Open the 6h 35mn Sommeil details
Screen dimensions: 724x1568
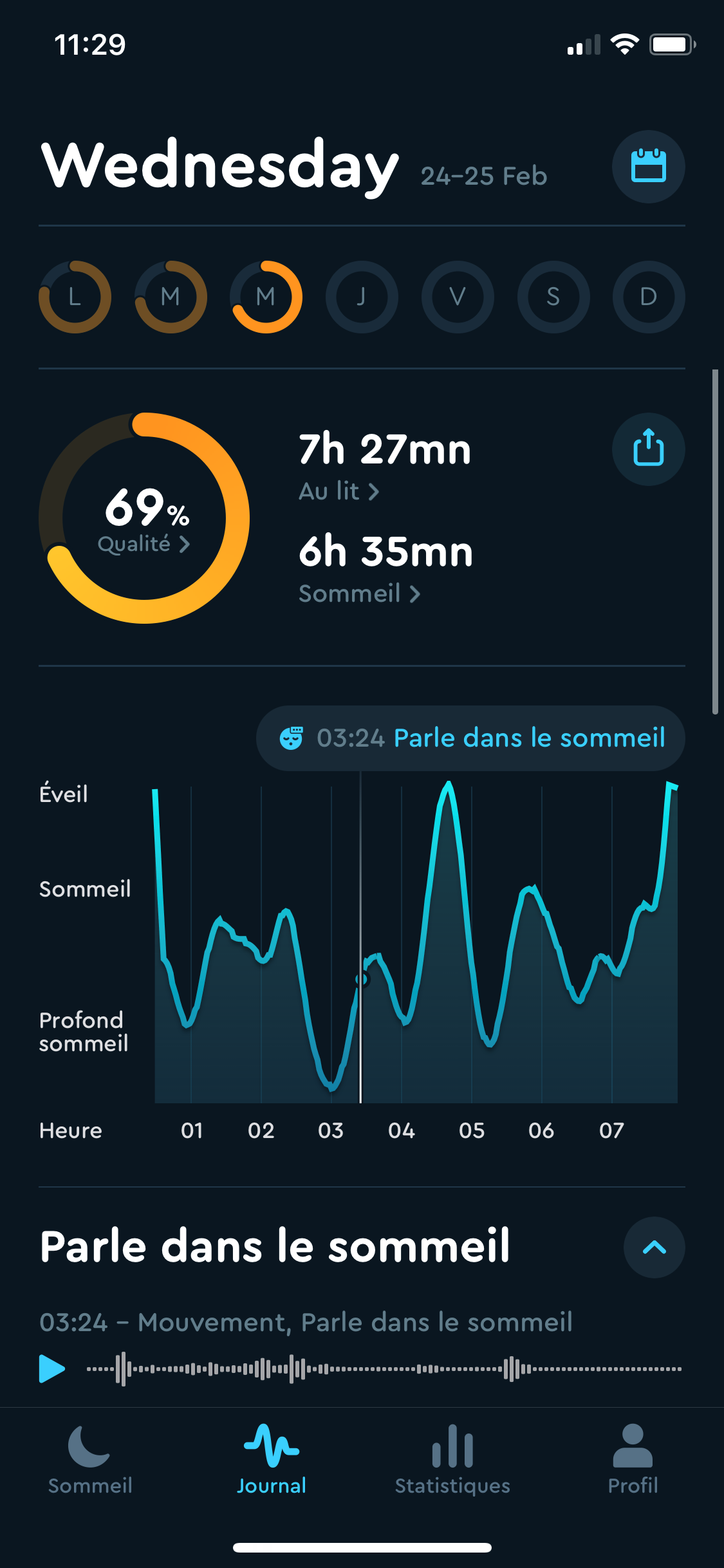359,593
